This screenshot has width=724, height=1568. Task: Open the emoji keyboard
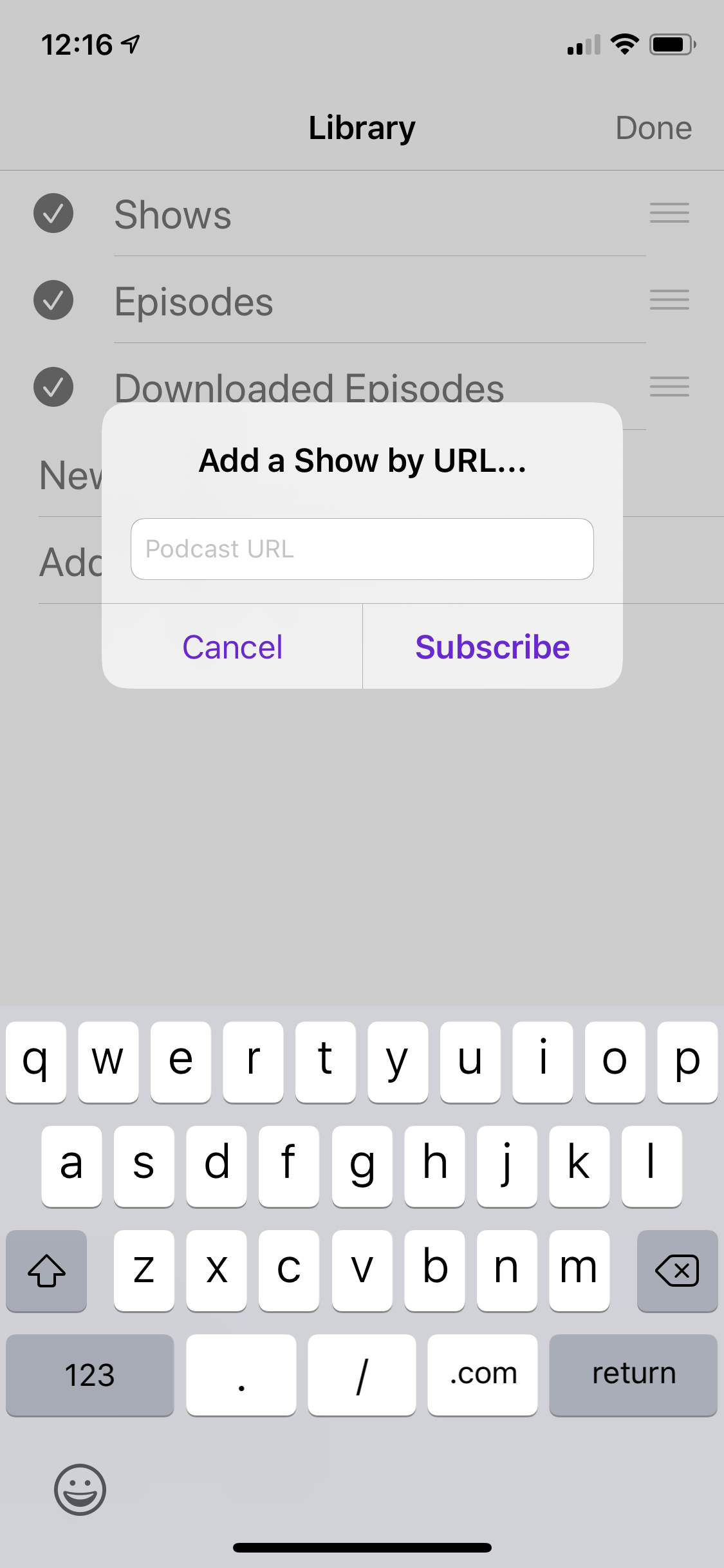pyautogui.click(x=80, y=1489)
